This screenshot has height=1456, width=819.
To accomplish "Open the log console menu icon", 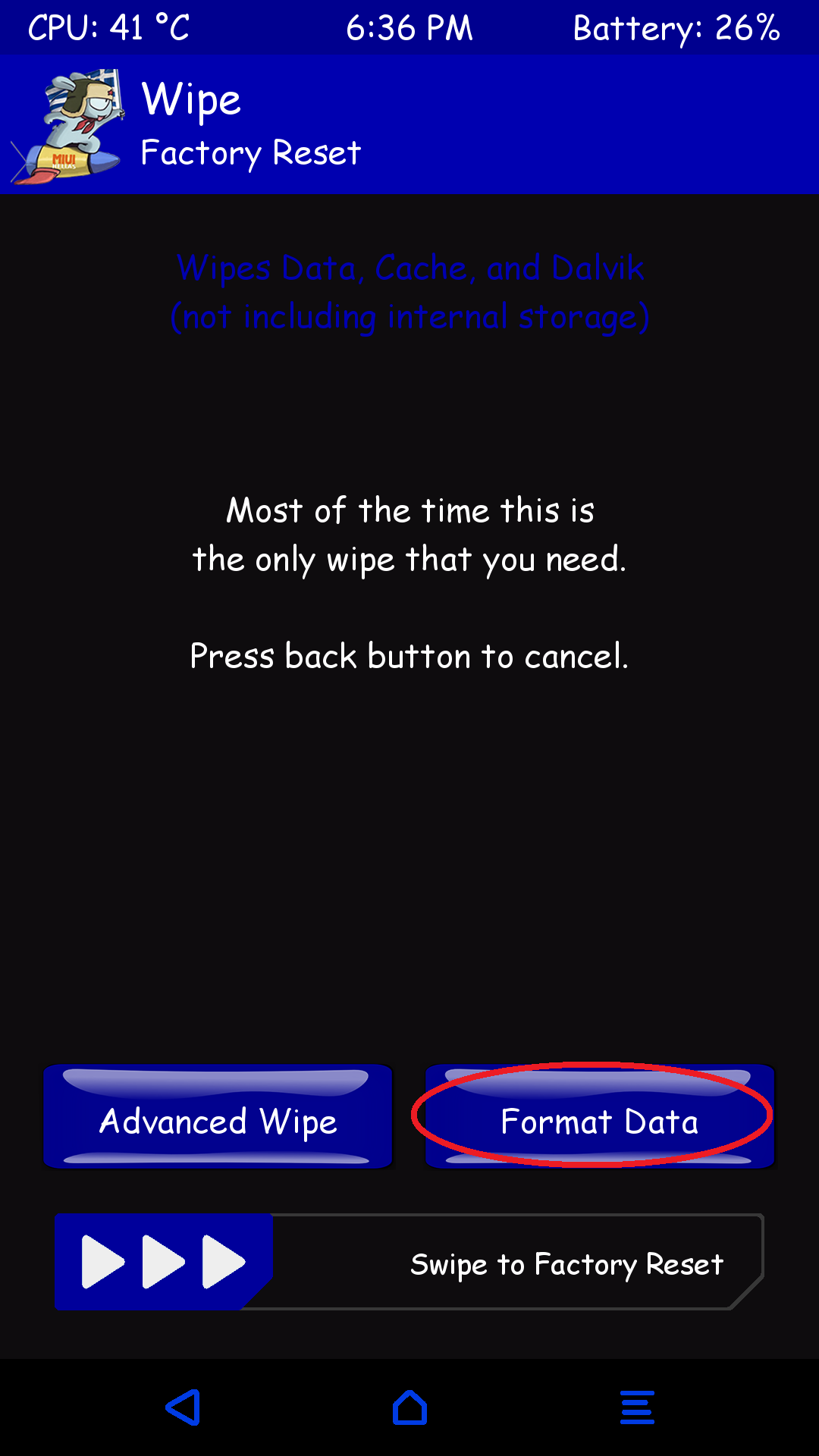I will 637,1407.
